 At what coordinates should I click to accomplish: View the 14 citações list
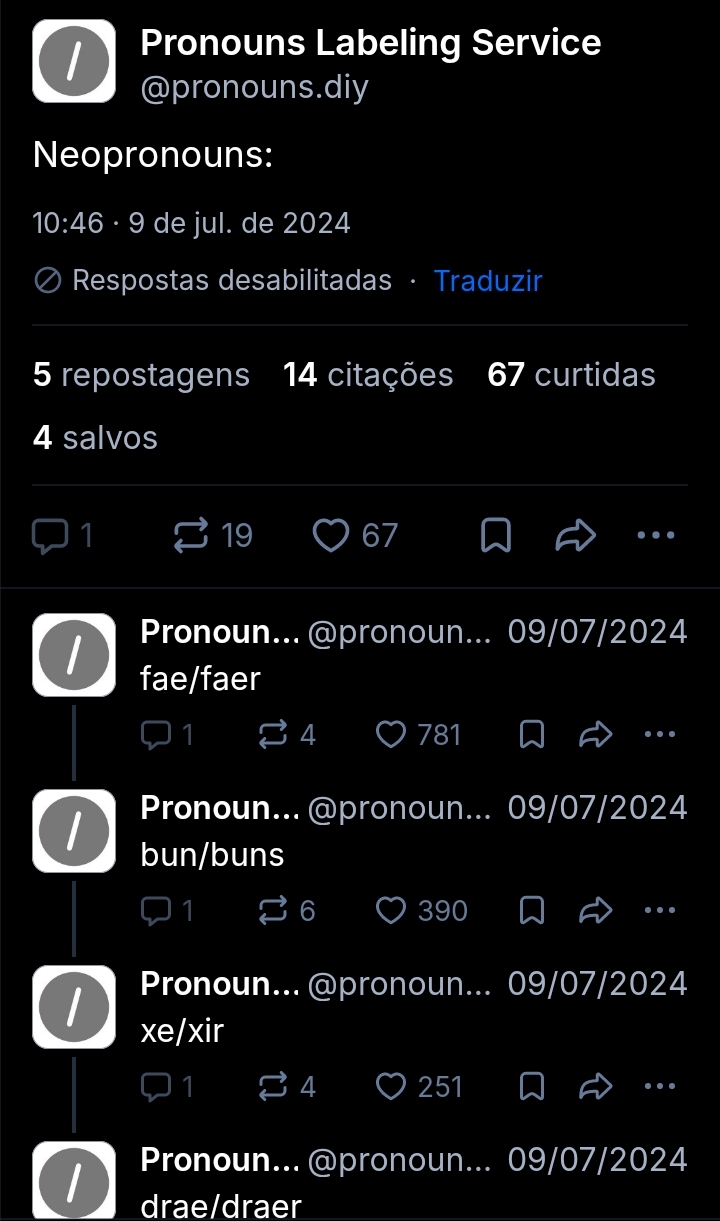click(368, 375)
